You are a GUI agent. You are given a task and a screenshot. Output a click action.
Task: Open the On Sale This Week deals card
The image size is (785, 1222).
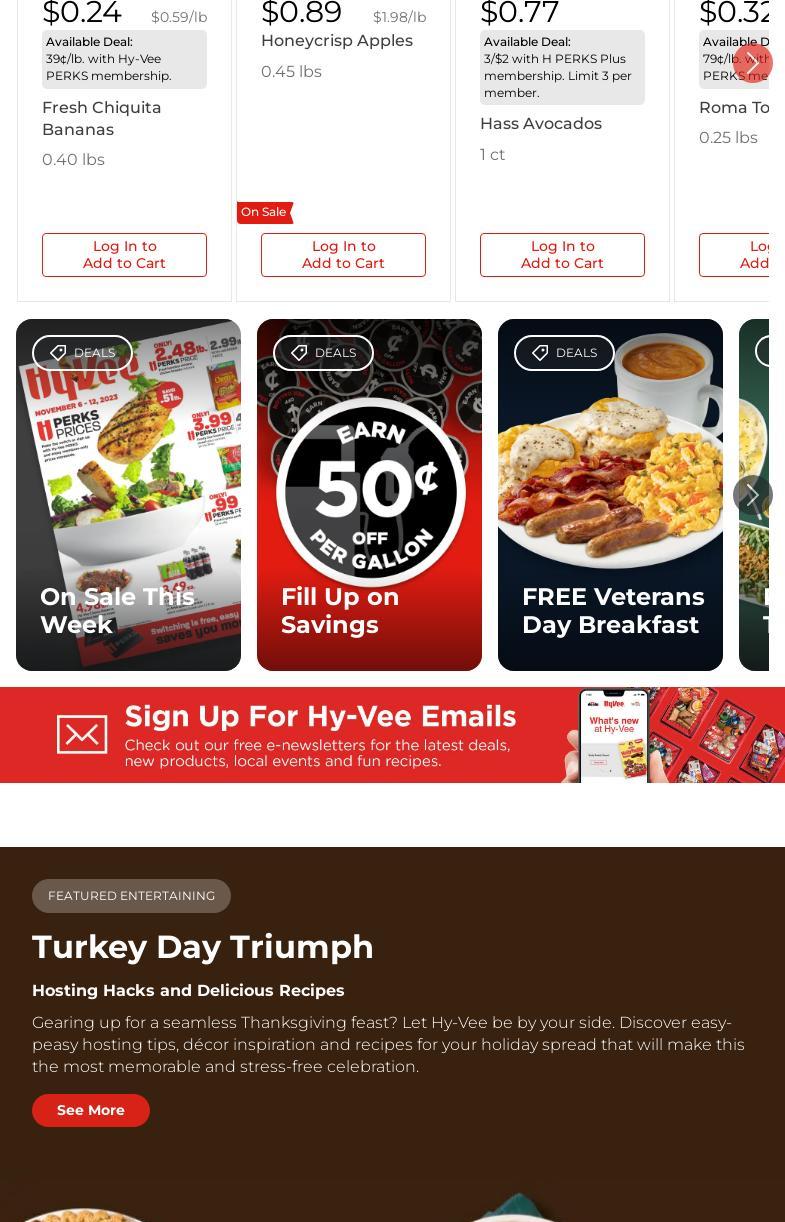click(128, 495)
